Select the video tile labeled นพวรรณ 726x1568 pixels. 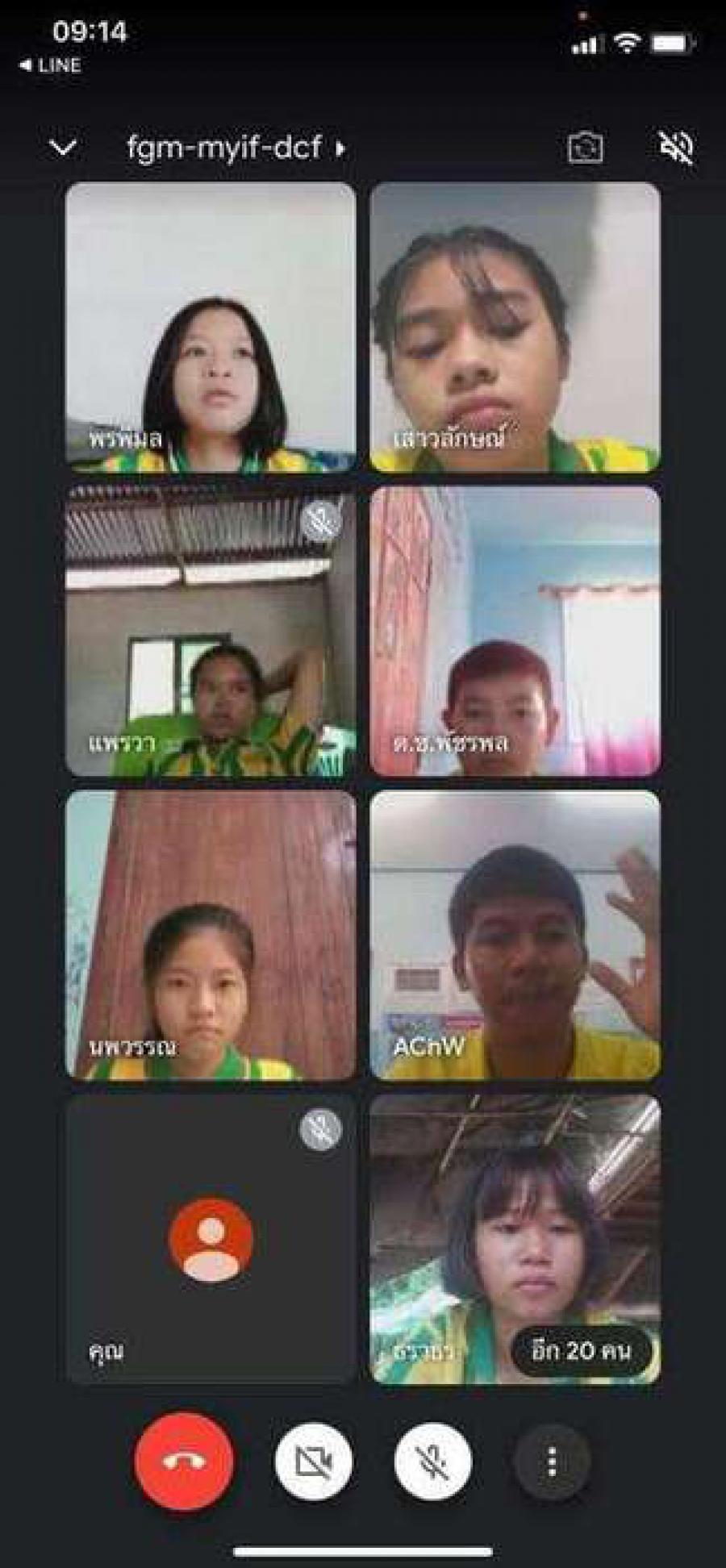[x=211, y=935]
